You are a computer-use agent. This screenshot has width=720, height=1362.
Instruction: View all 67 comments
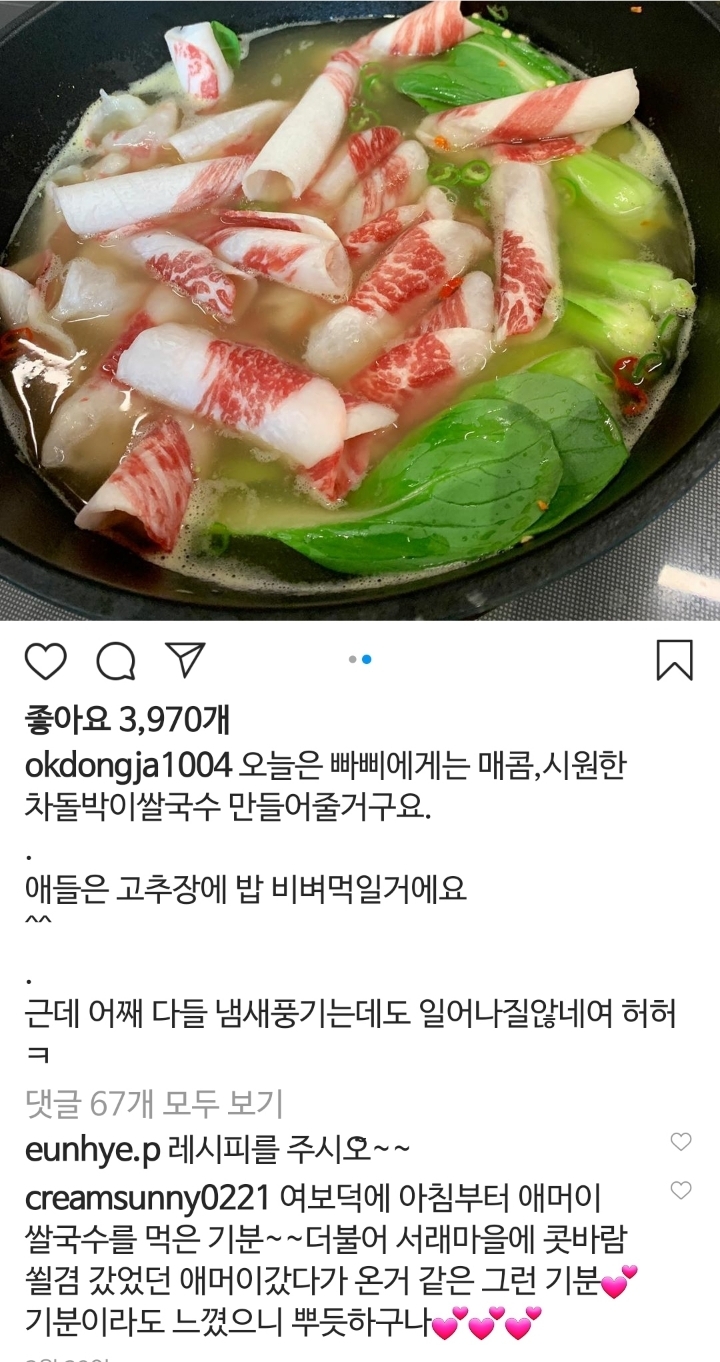coord(153,1103)
